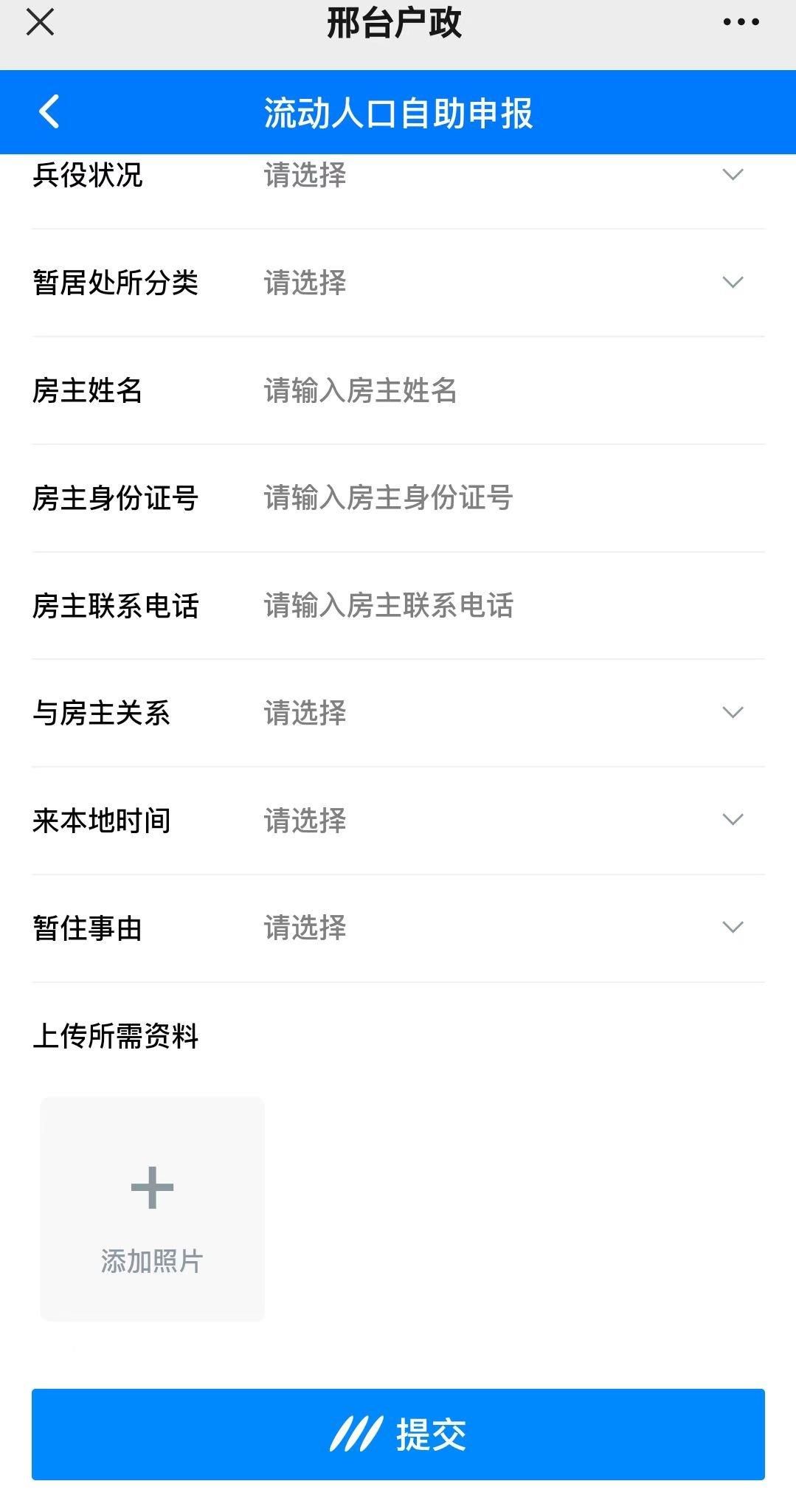Close the 邢台户政 mini program page
Image resolution: width=796 pixels, height=1512 pixels.
[40, 22]
